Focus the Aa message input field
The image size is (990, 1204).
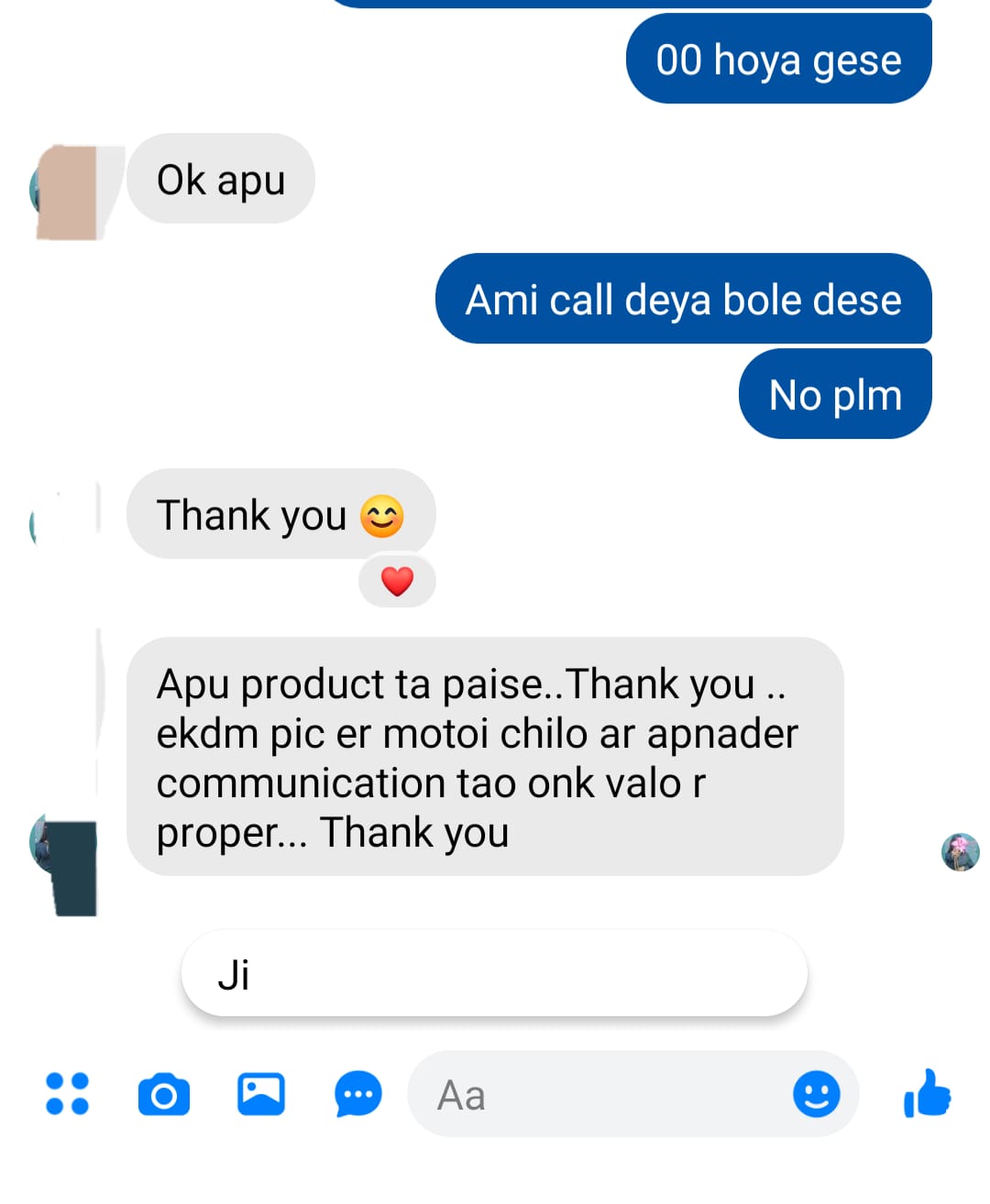click(x=605, y=1095)
